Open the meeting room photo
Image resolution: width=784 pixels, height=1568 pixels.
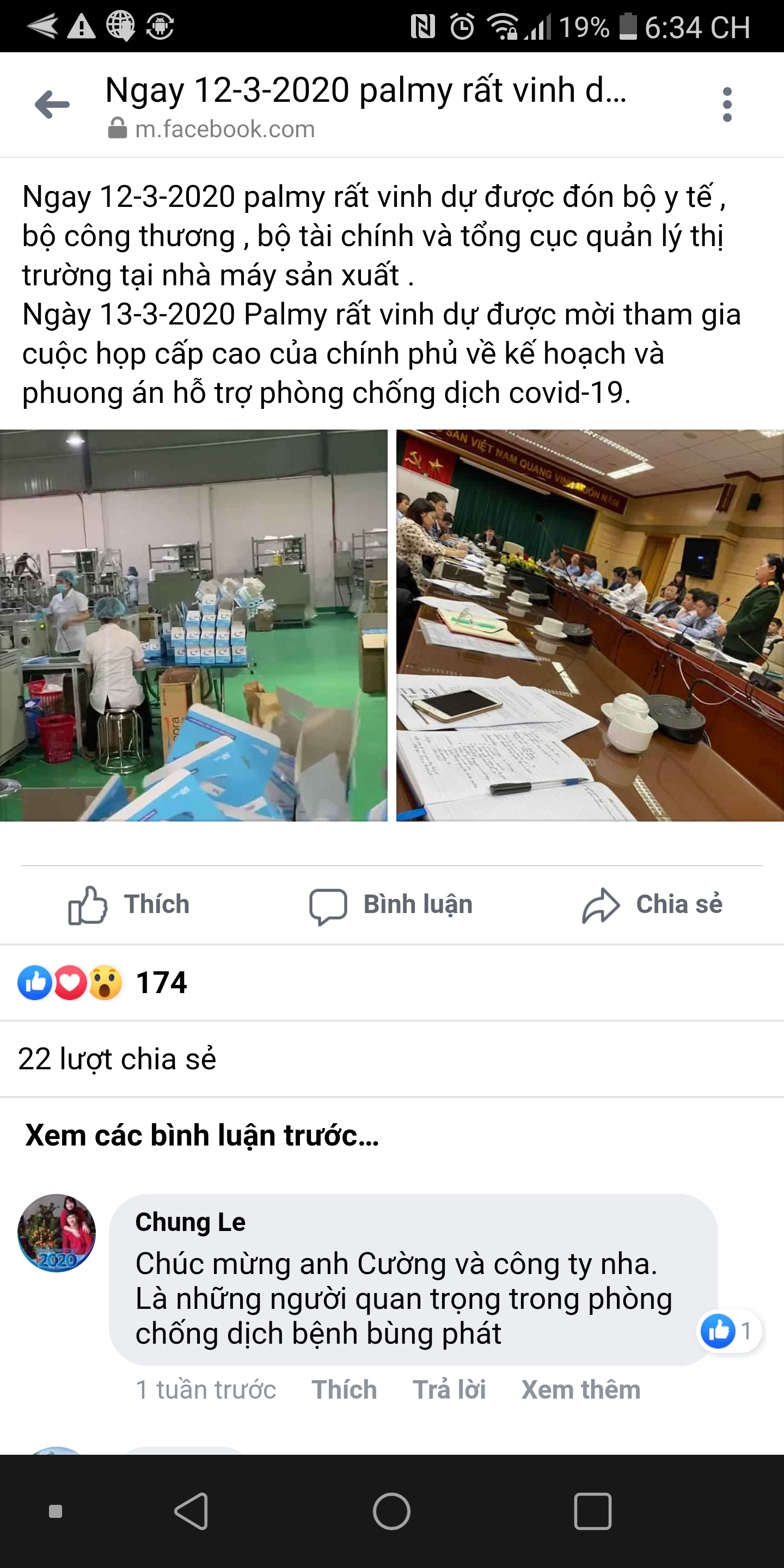point(589,625)
